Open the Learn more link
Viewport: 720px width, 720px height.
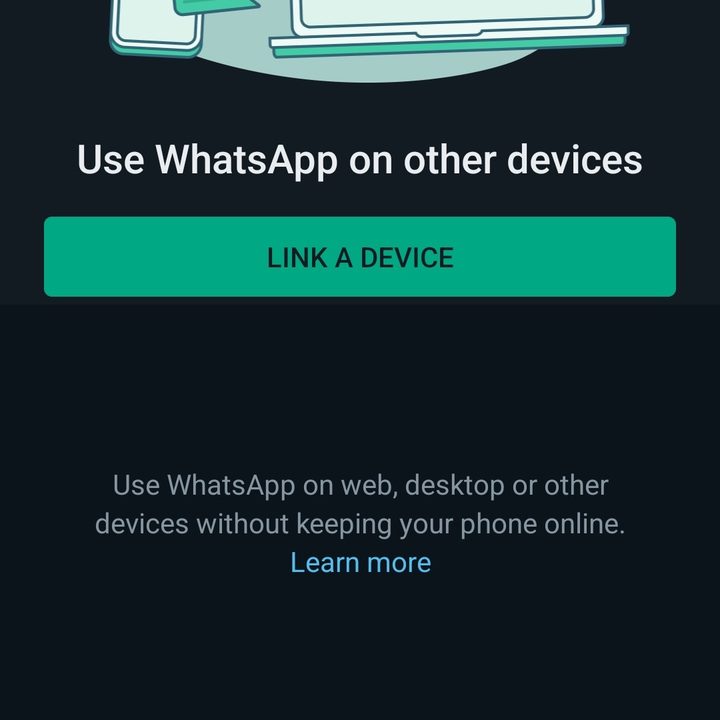pyautogui.click(x=360, y=563)
